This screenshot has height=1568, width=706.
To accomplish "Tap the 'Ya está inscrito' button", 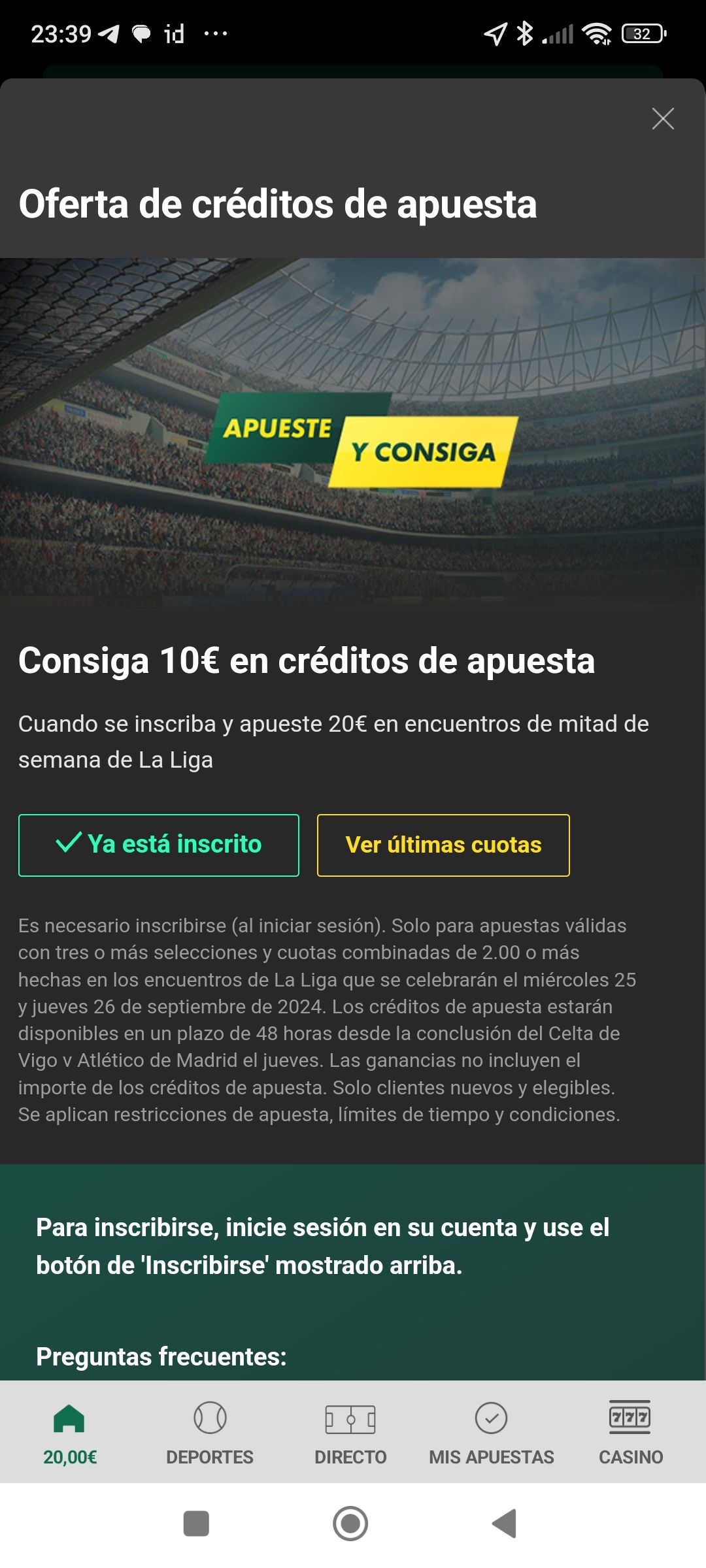I will [x=159, y=845].
